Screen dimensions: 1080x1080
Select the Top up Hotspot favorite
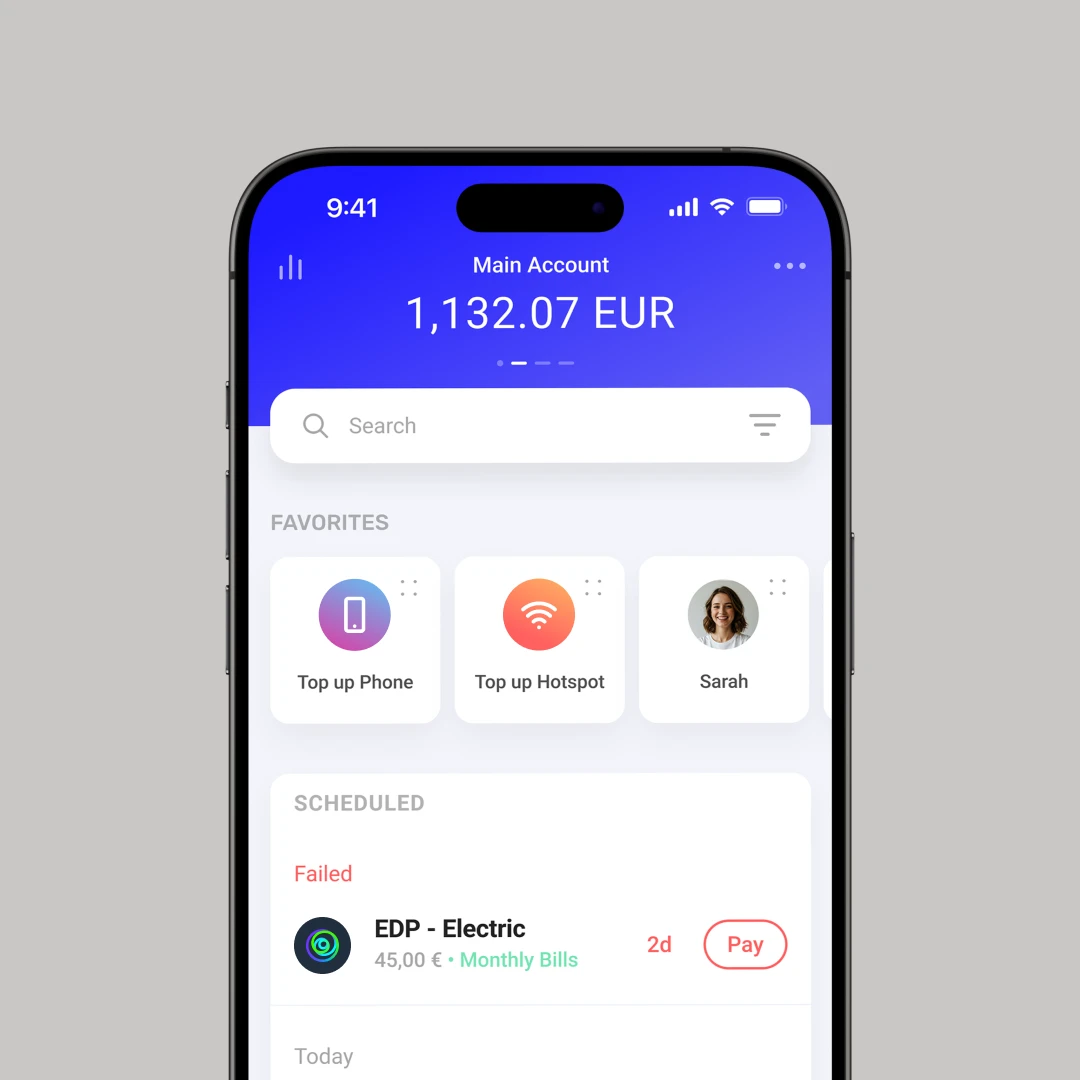[539, 640]
